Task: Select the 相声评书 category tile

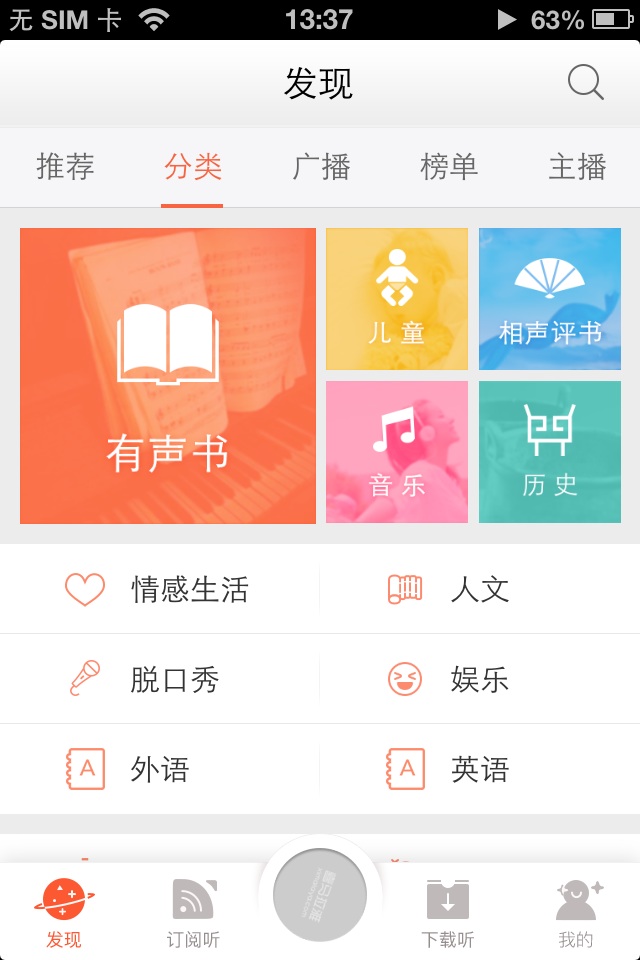Action: click(x=550, y=299)
